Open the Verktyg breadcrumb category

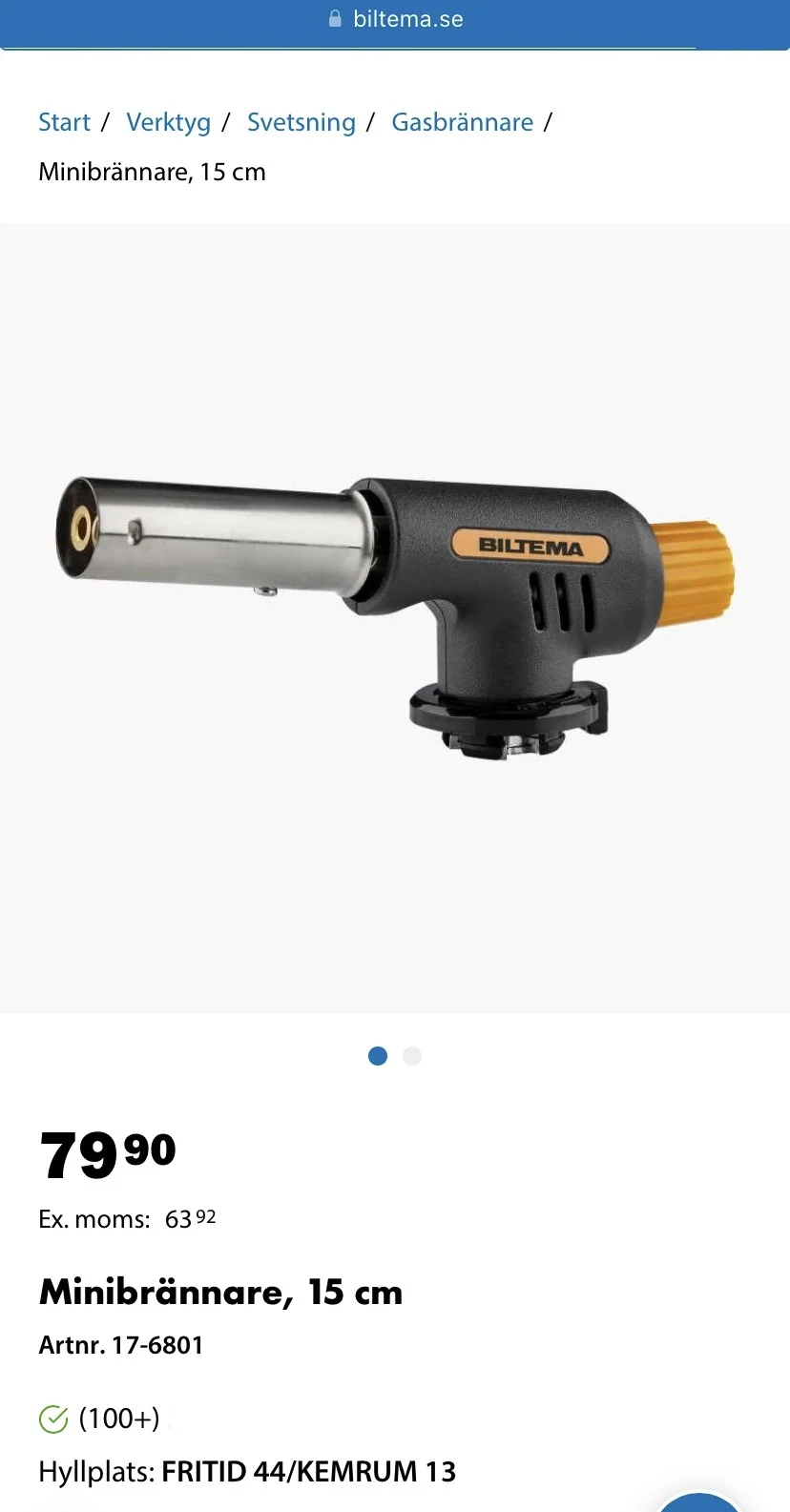(168, 122)
